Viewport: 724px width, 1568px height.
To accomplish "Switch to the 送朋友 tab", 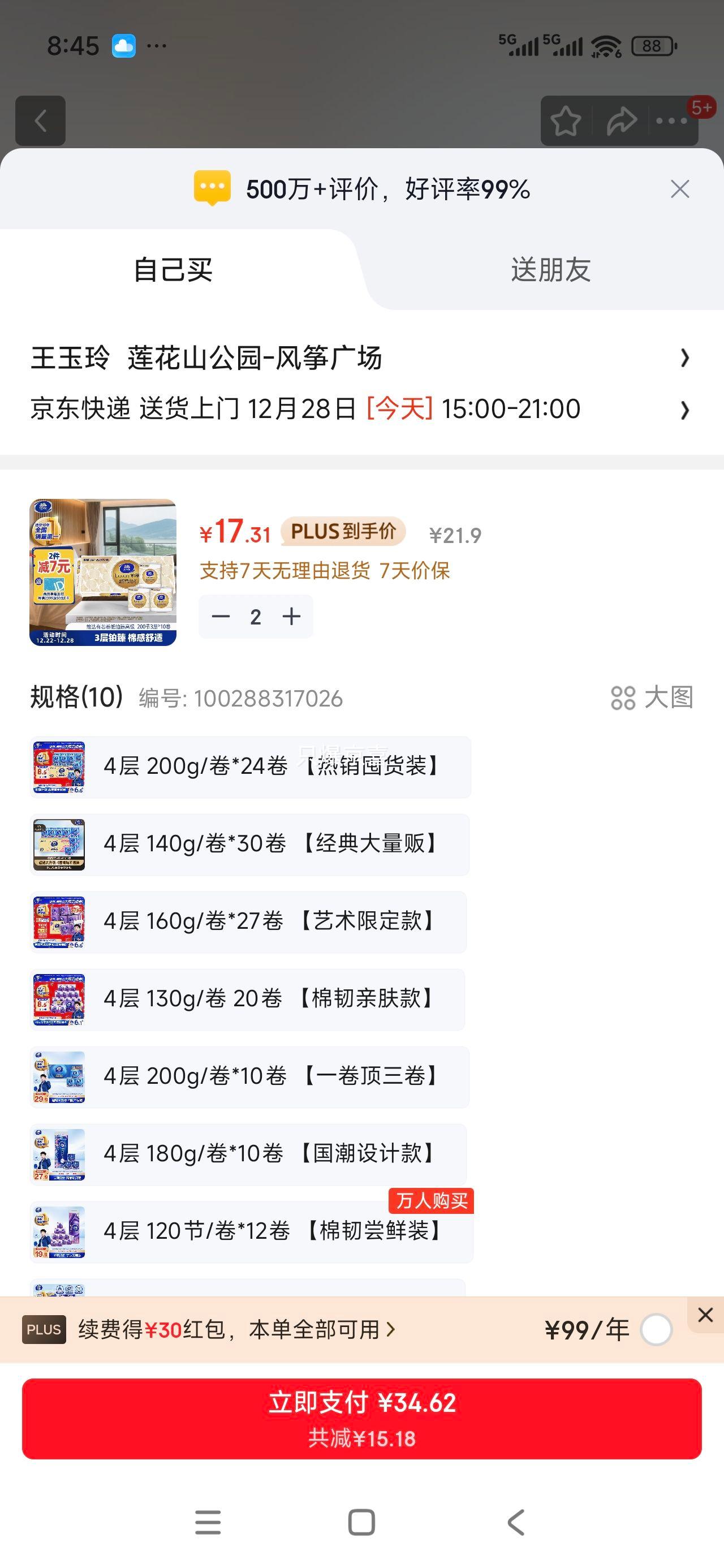I will [x=550, y=270].
